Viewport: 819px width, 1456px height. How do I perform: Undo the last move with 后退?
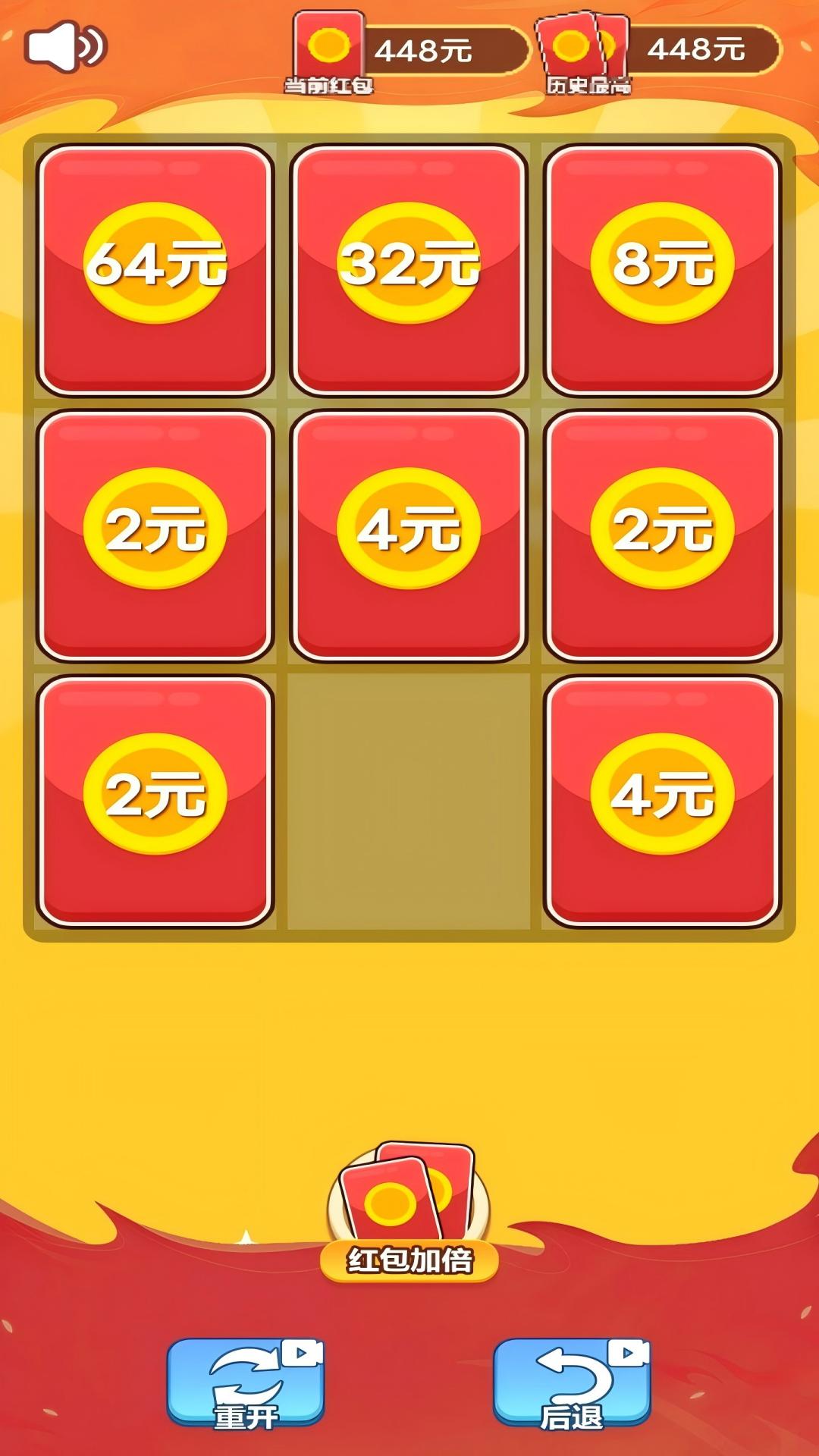pyautogui.click(x=572, y=1383)
